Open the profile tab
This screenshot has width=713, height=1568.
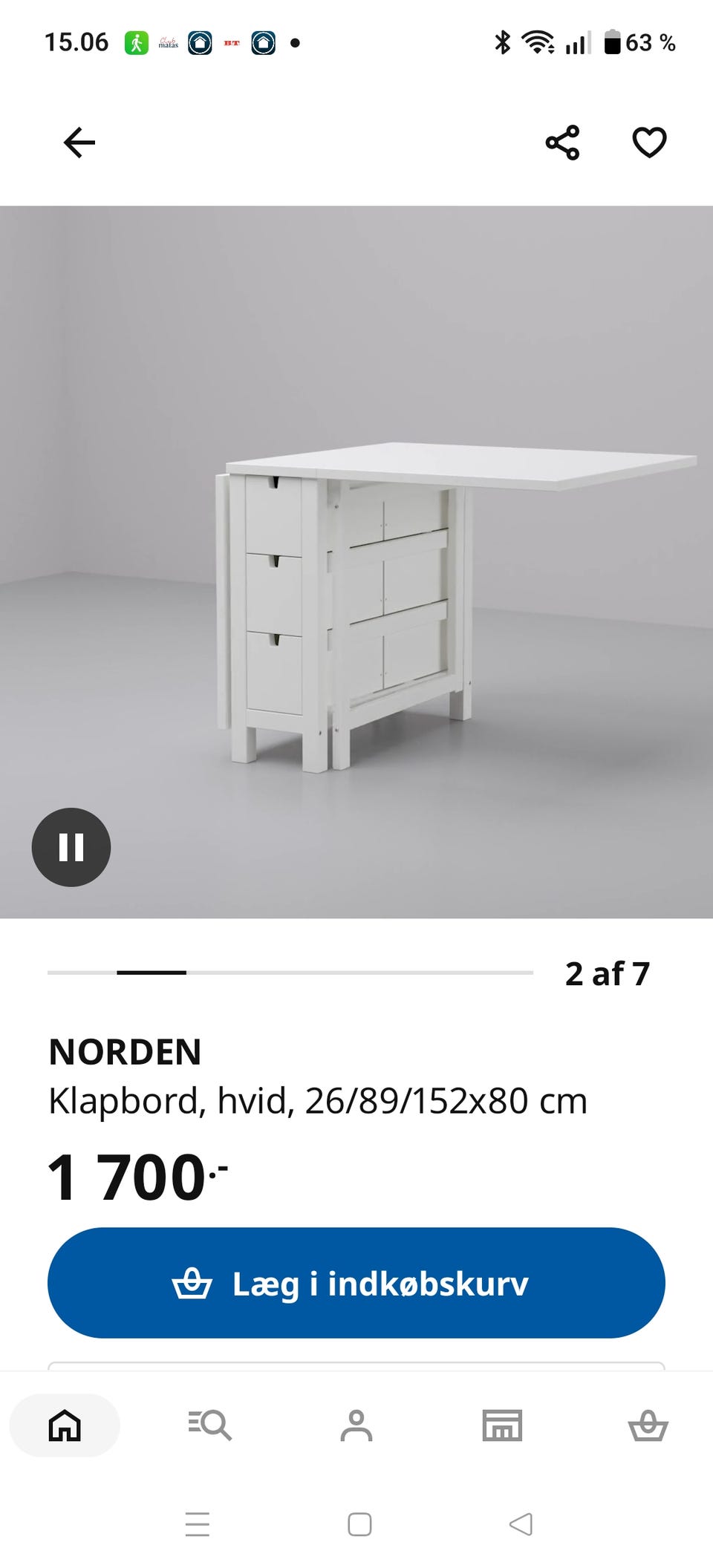coord(356,1425)
